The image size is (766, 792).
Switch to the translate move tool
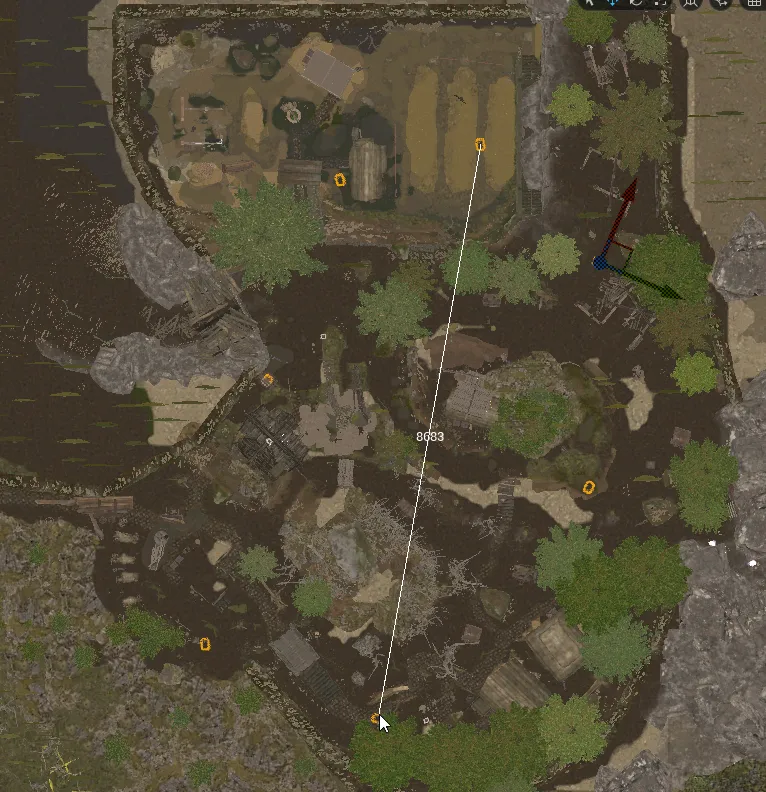coord(613,3)
